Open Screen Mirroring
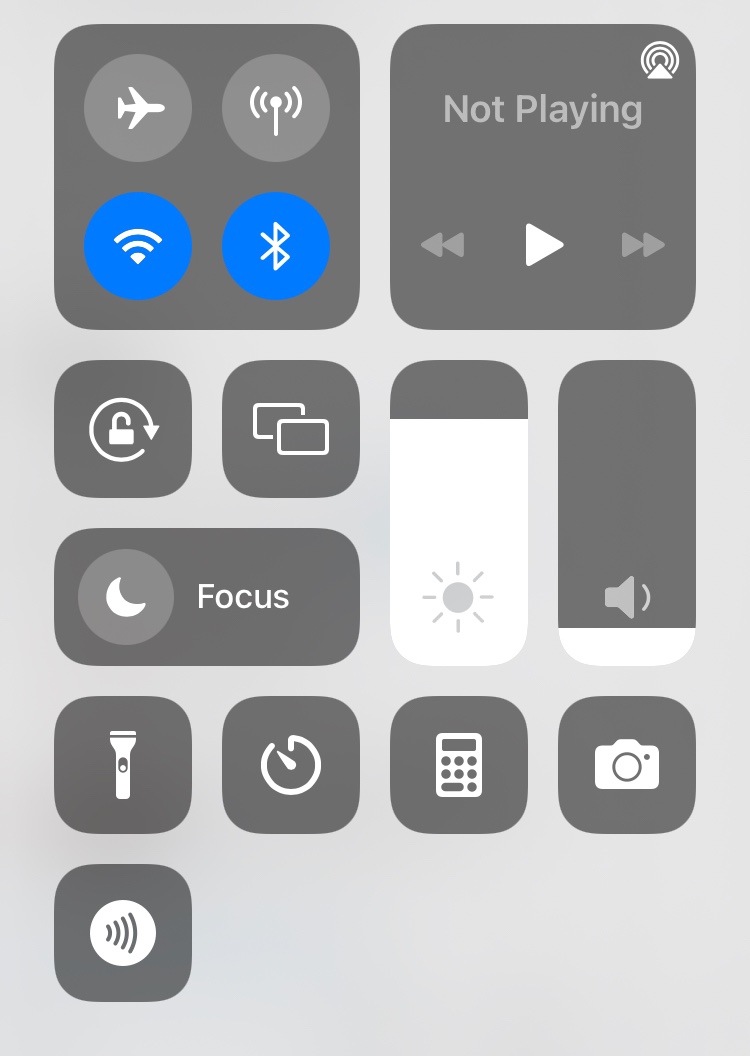 (291, 429)
